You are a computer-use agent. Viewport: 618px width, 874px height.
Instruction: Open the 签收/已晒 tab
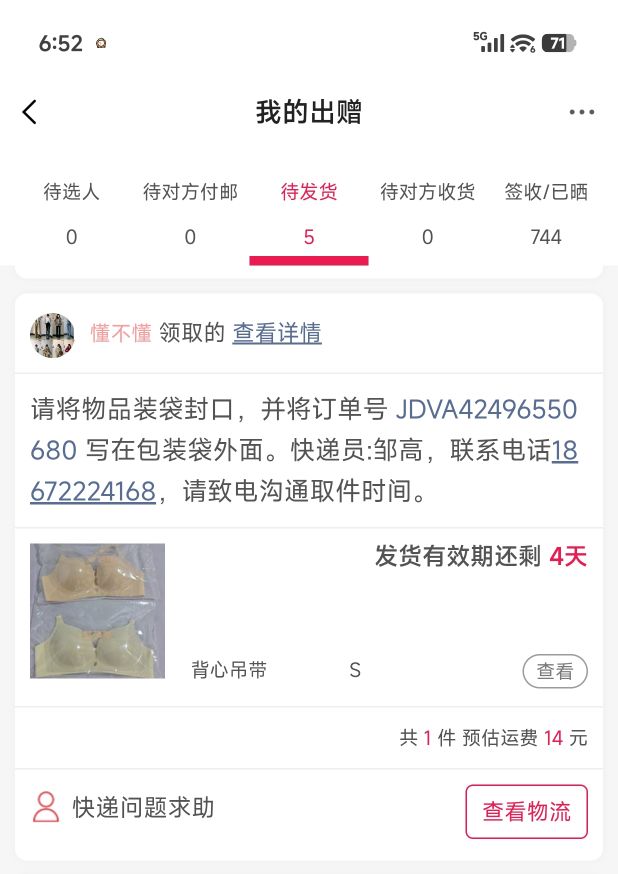point(546,211)
